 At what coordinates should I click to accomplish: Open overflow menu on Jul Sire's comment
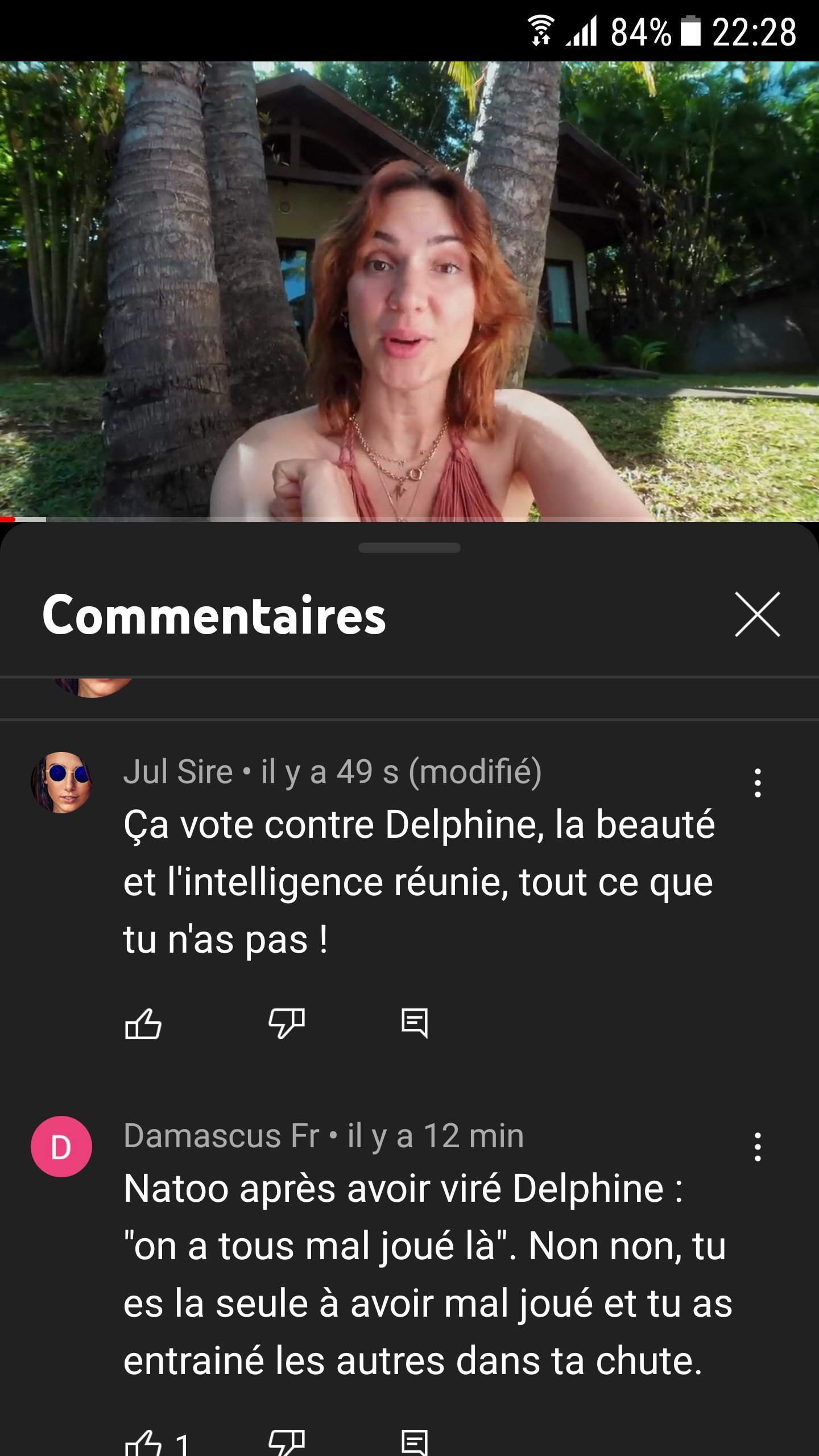[758, 783]
